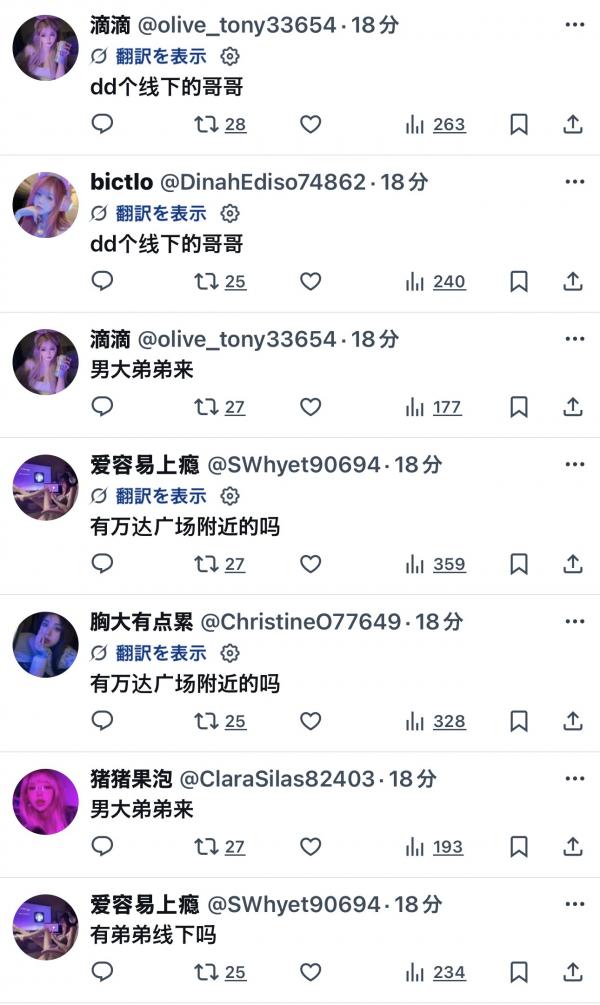
Task: Open the overflow menu on 猪猪果泡's post
Action: click(574, 779)
